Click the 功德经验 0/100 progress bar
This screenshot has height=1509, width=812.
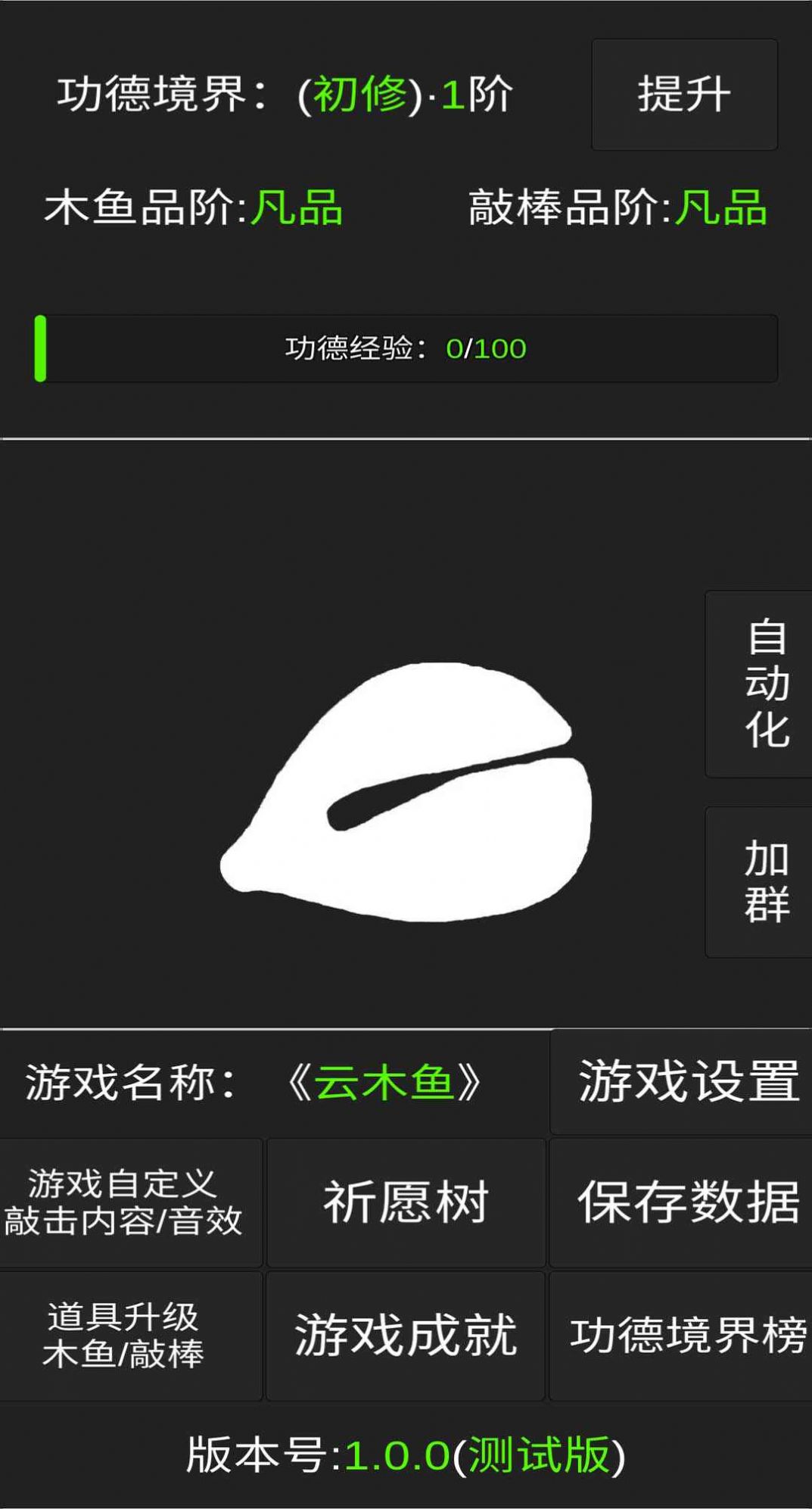click(405, 348)
